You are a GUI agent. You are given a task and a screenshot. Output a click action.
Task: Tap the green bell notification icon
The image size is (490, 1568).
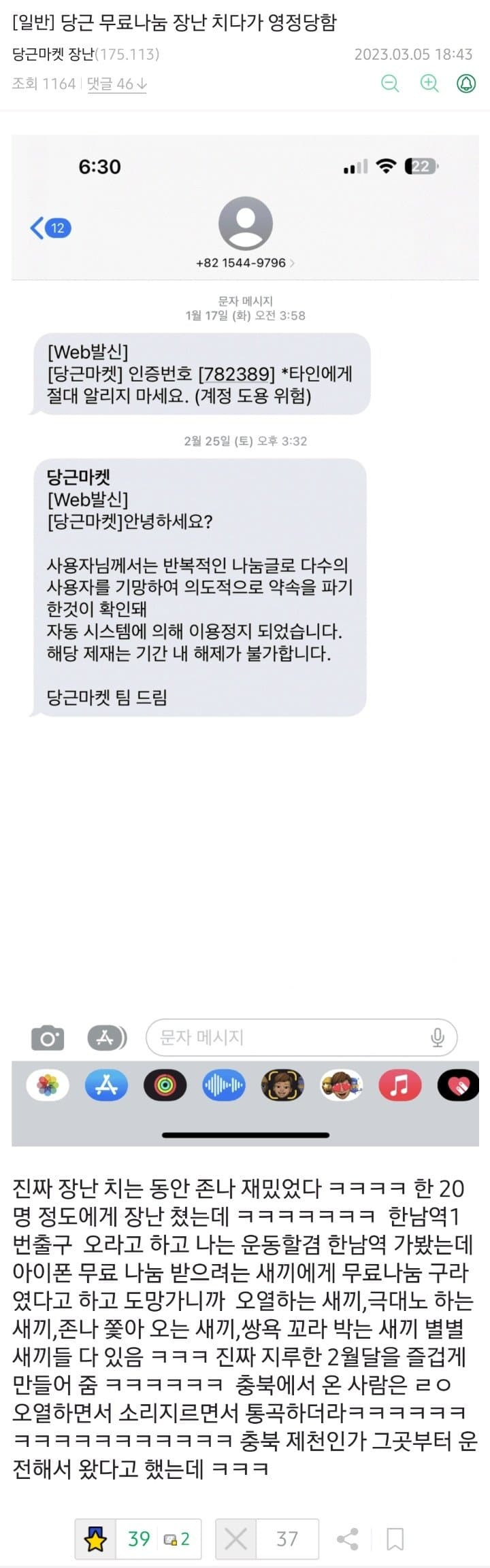click(x=466, y=84)
